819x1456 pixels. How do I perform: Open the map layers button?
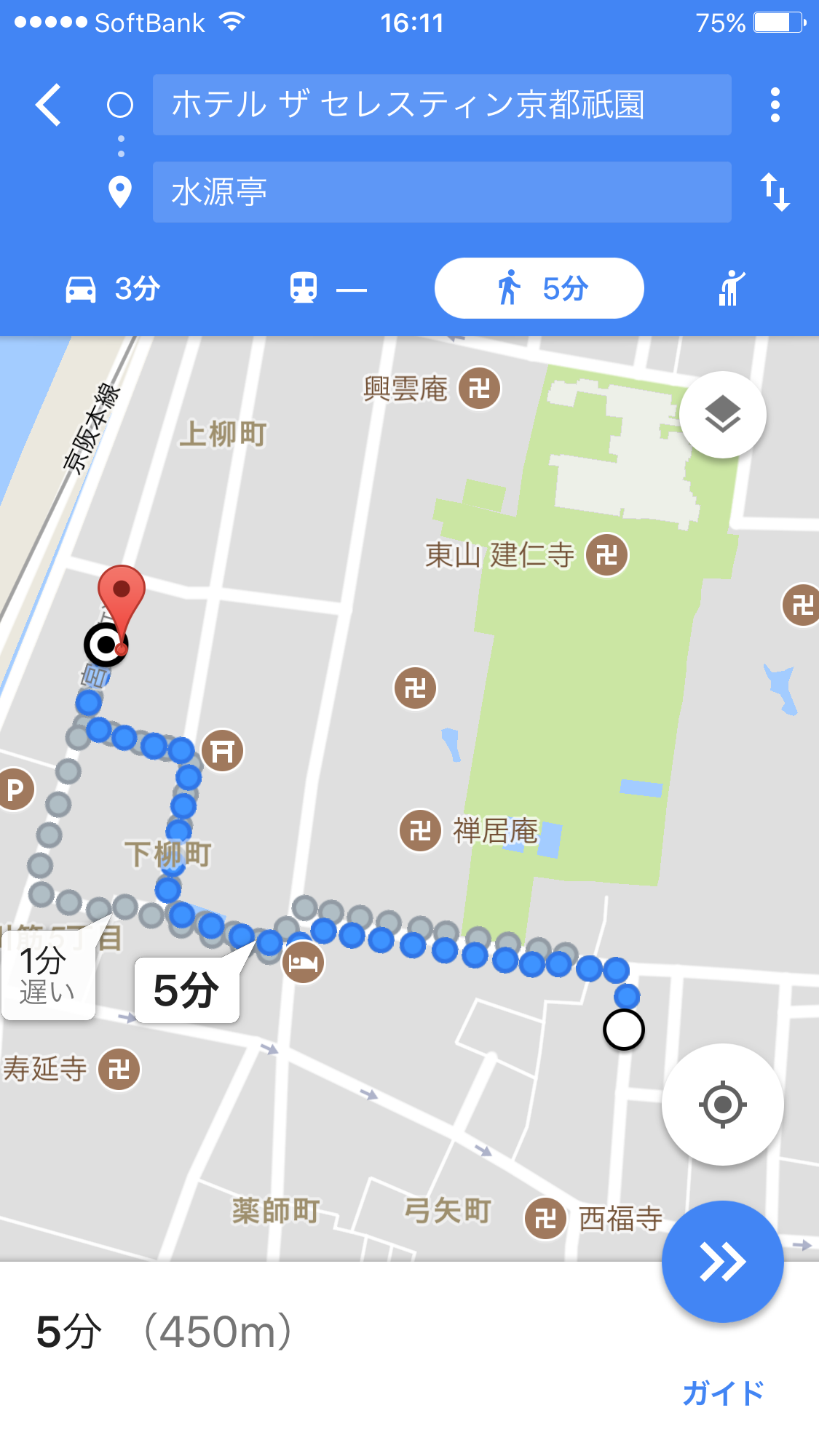point(722,415)
